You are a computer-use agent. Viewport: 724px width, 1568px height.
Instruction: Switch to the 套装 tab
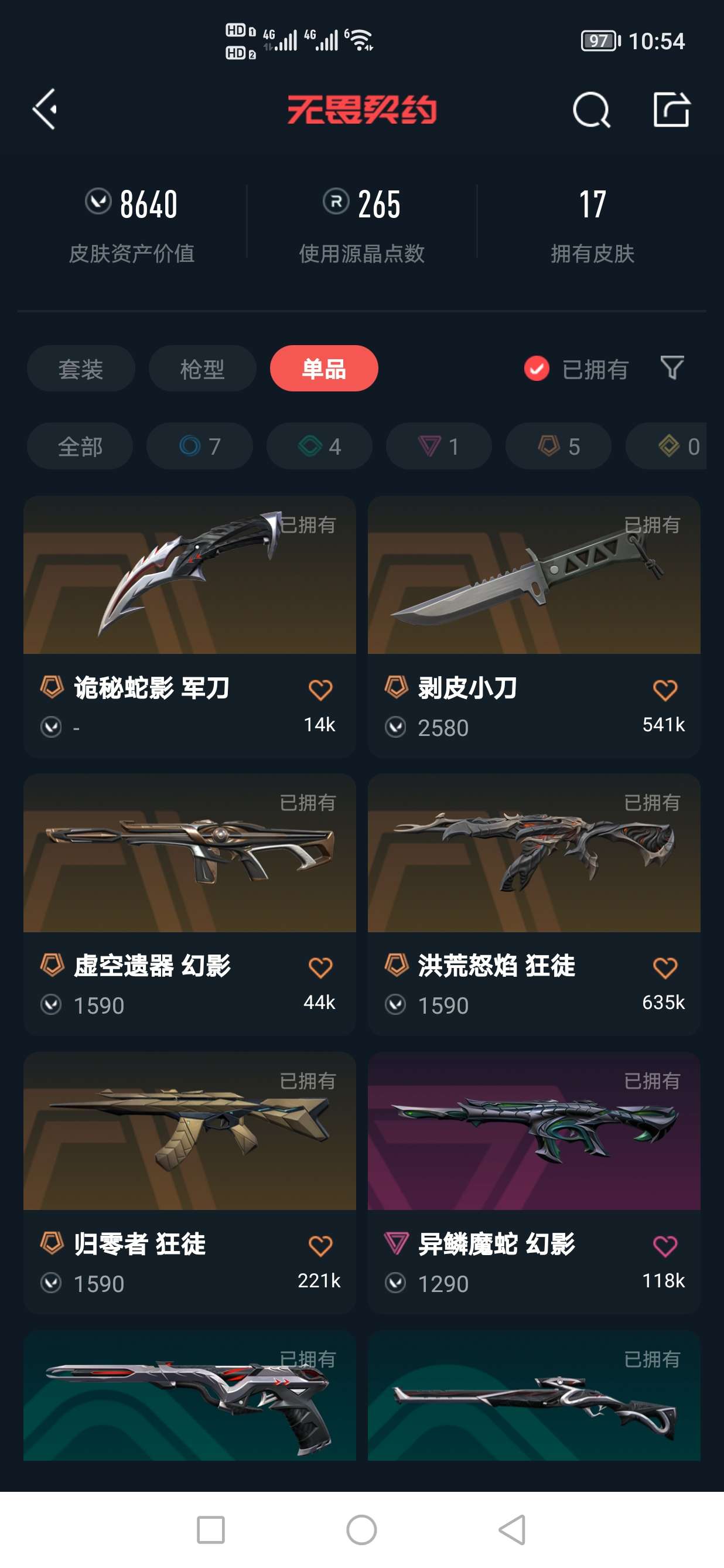(x=81, y=369)
